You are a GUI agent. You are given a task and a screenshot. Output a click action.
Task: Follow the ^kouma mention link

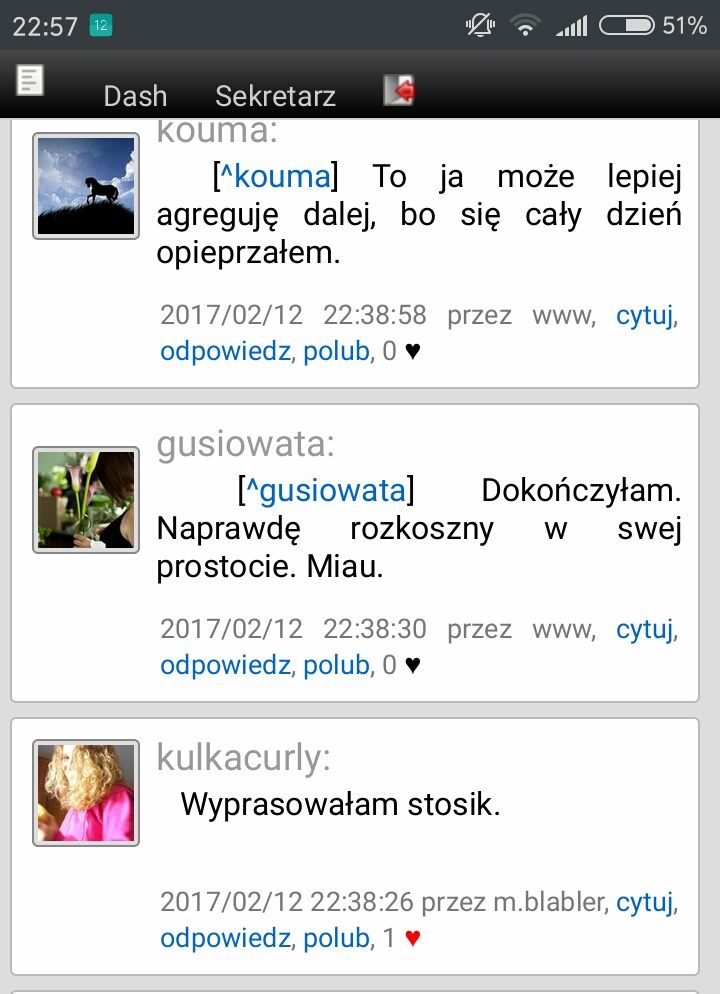275,177
